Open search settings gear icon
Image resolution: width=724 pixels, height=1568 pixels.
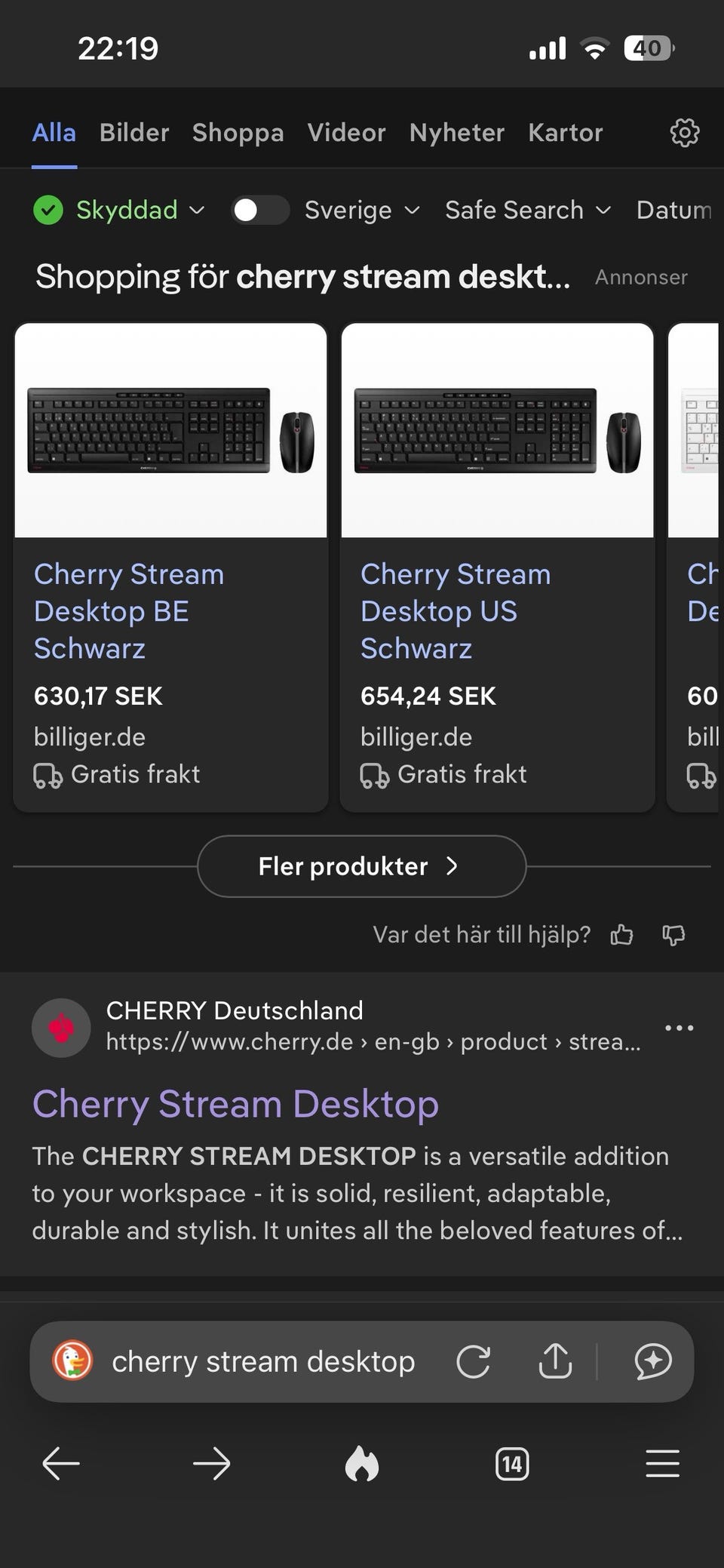coord(684,133)
